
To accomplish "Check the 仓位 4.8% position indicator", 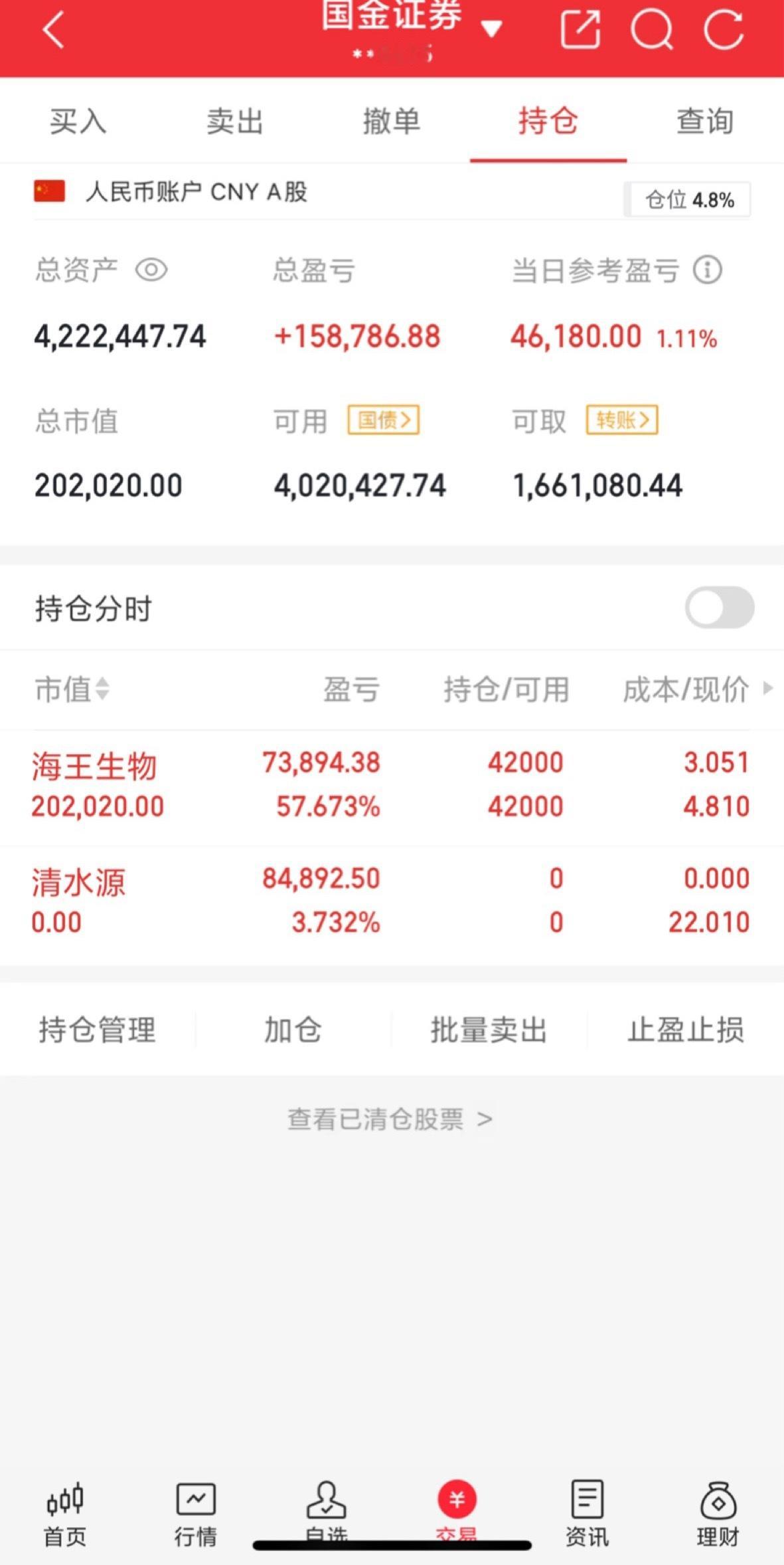I will 688,198.
